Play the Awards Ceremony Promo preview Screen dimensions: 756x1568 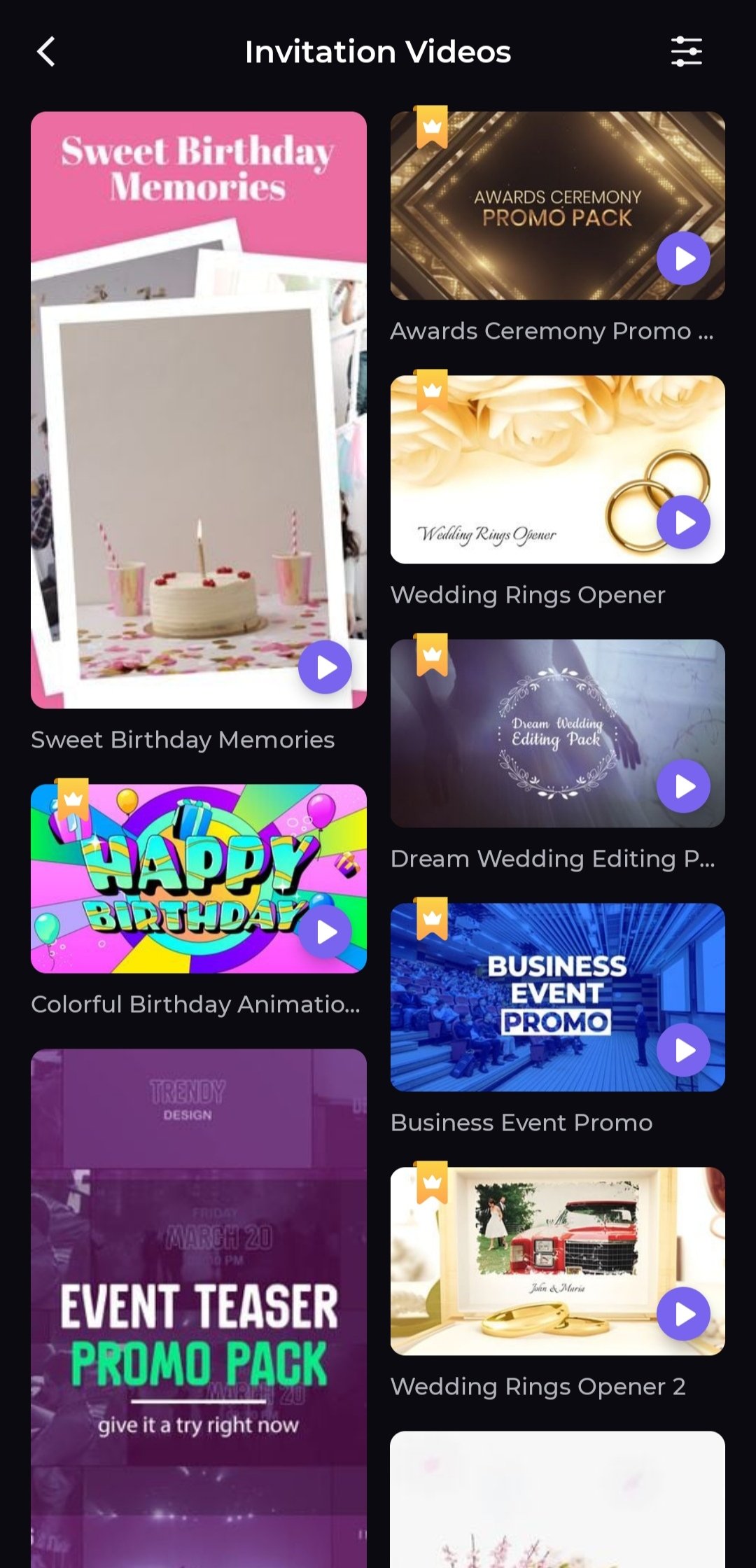[683, 258]
